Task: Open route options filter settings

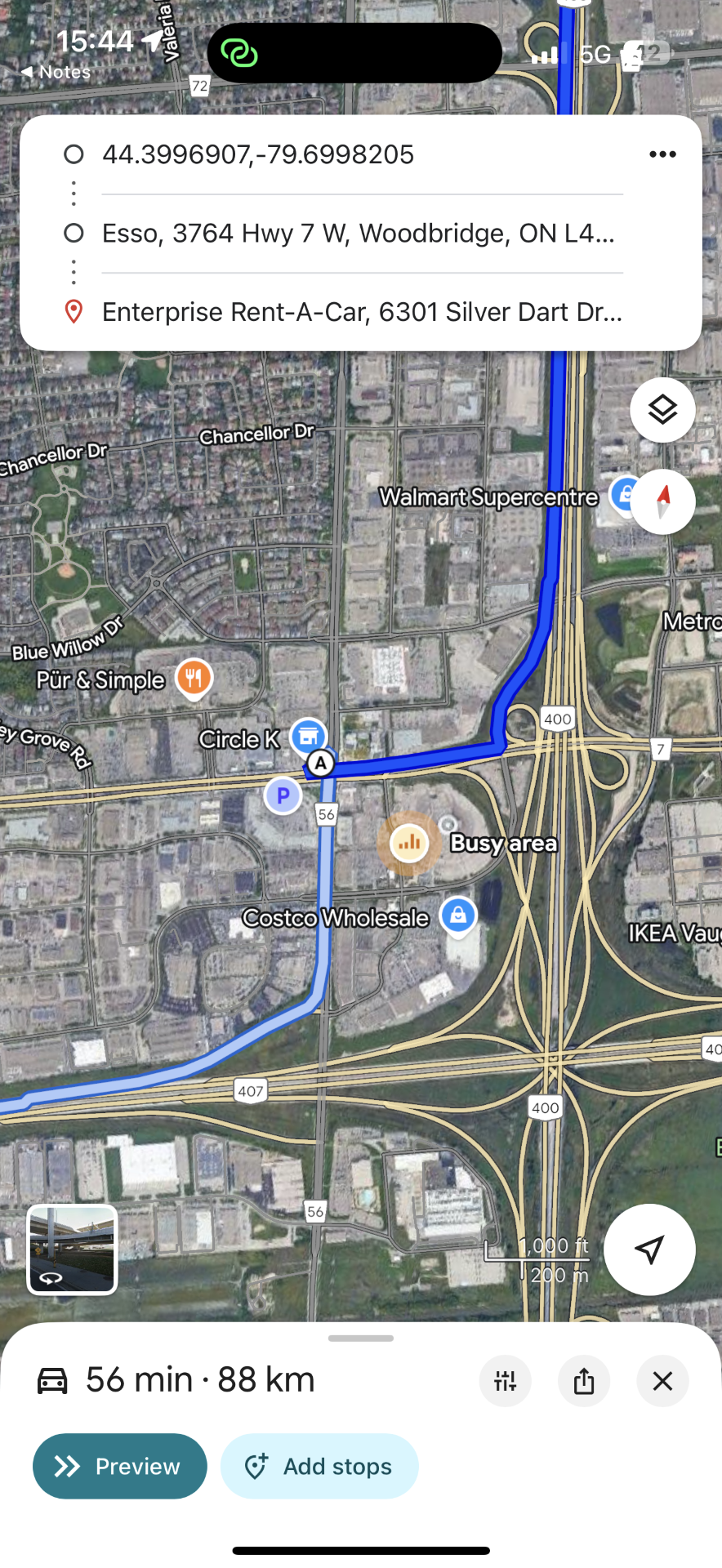Action: click(x=506, y=1381)
